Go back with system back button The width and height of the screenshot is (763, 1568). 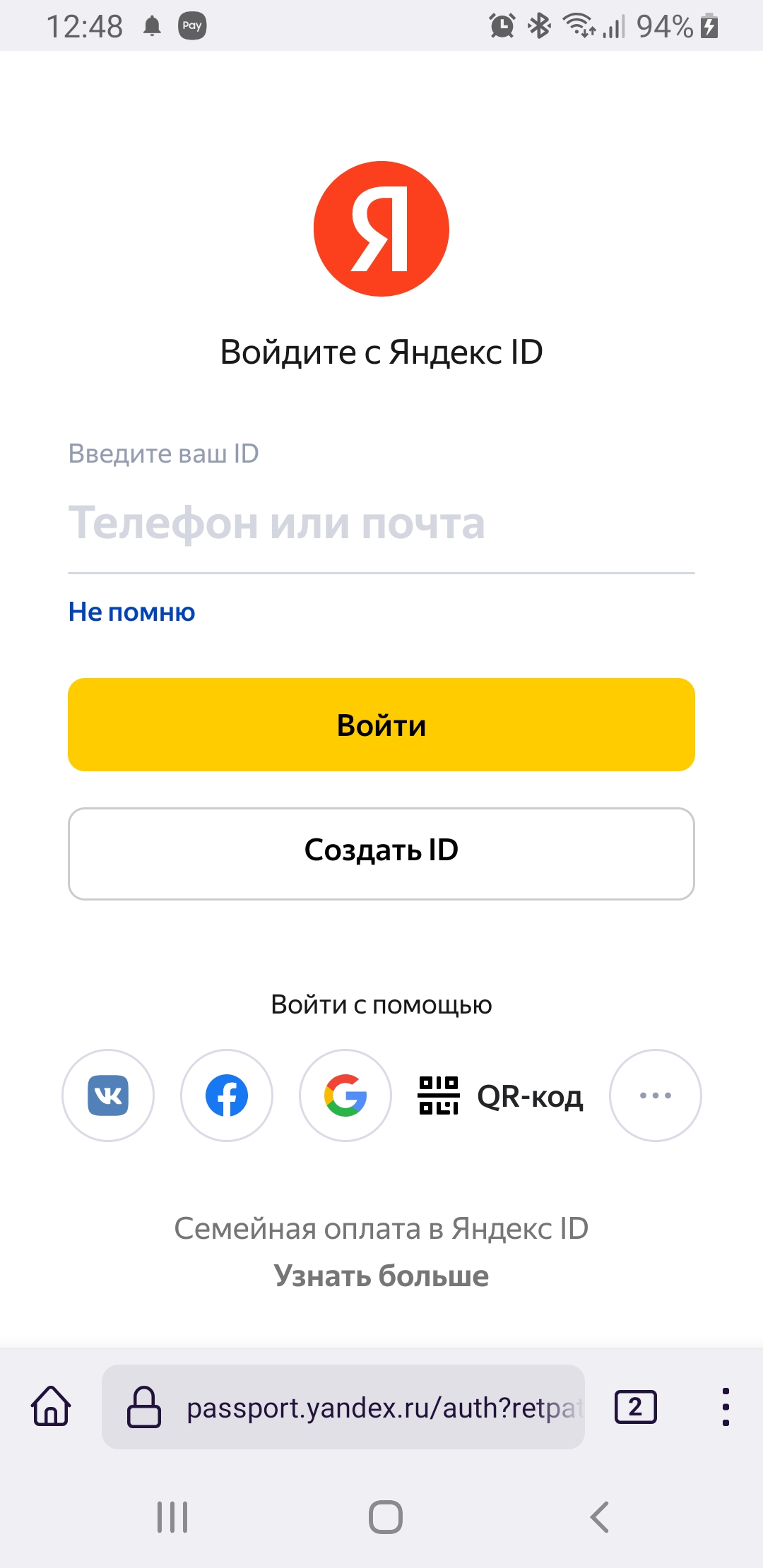coord(599,1516)
